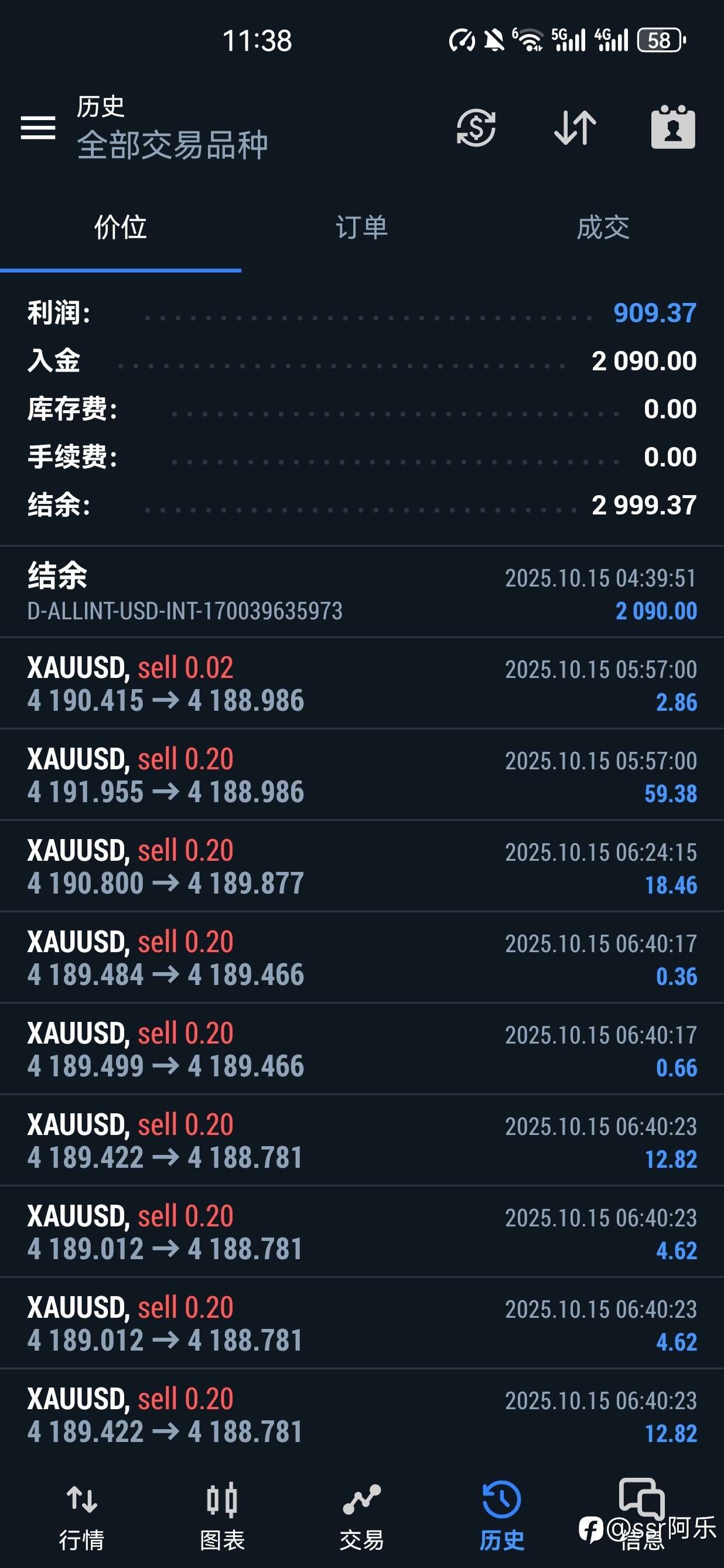Tap the currency switch icon in the toolbar
The height and width of the screenshot is (1568, 724).
tap(476, 128)
